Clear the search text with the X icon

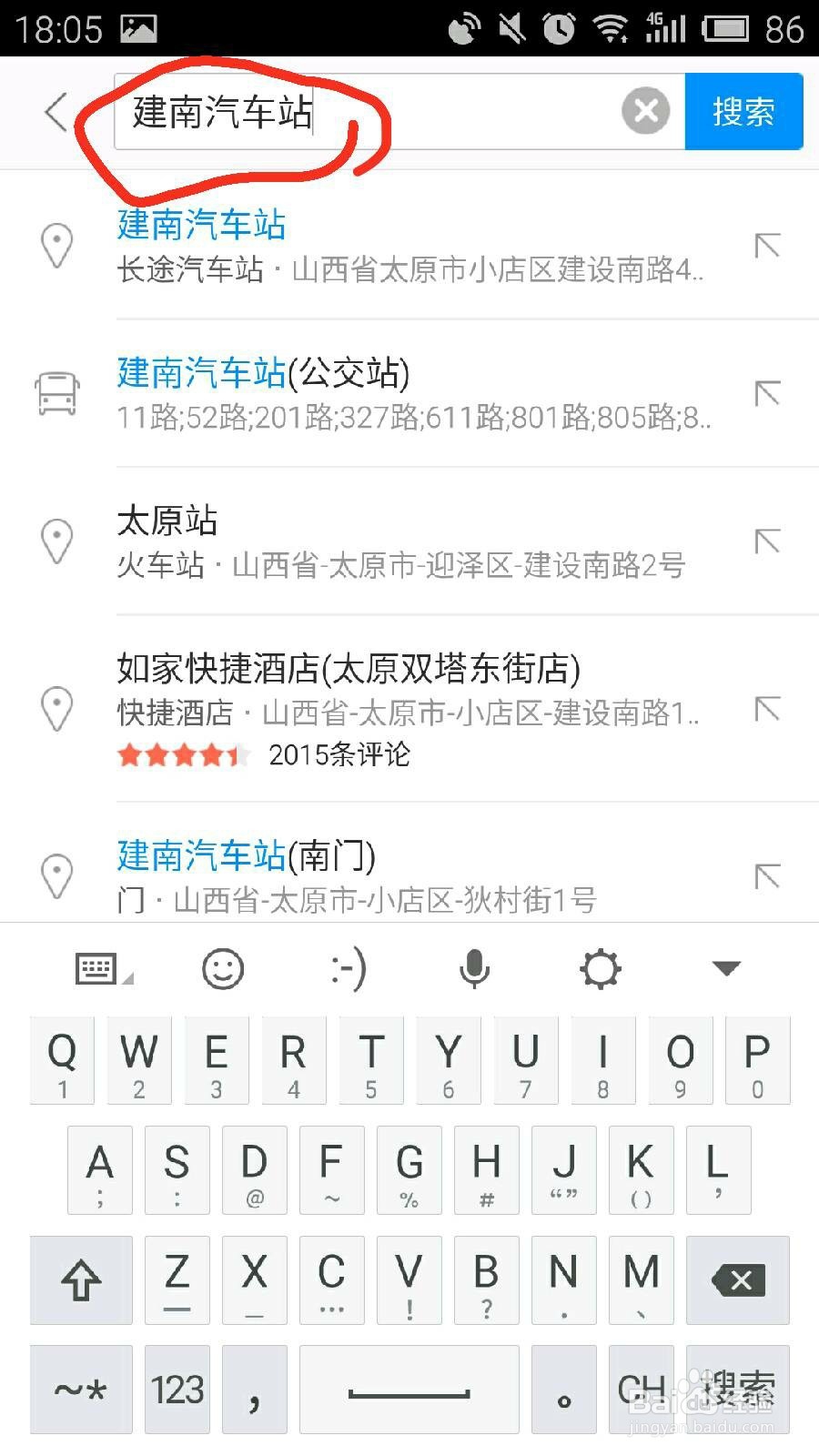646,112
